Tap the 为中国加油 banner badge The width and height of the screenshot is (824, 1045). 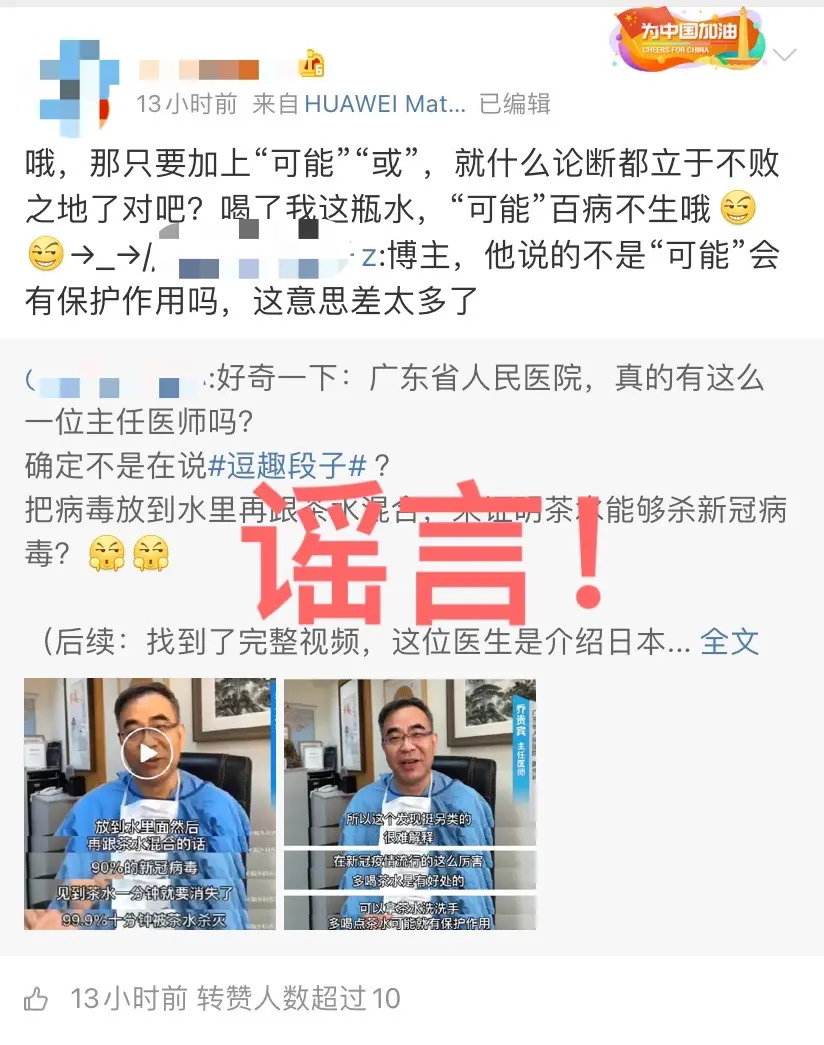(x=688, y=40)
